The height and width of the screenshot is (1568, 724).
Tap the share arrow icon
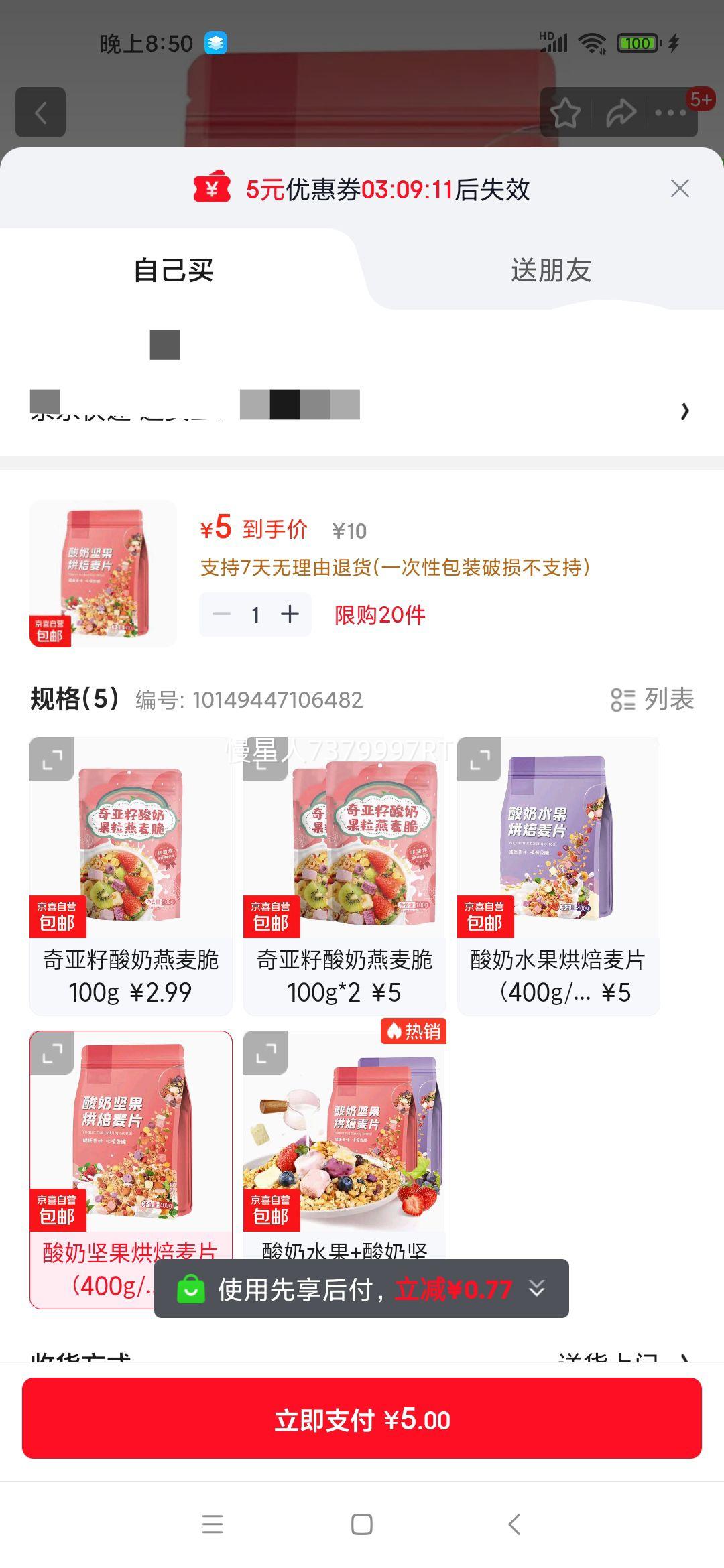619,111
